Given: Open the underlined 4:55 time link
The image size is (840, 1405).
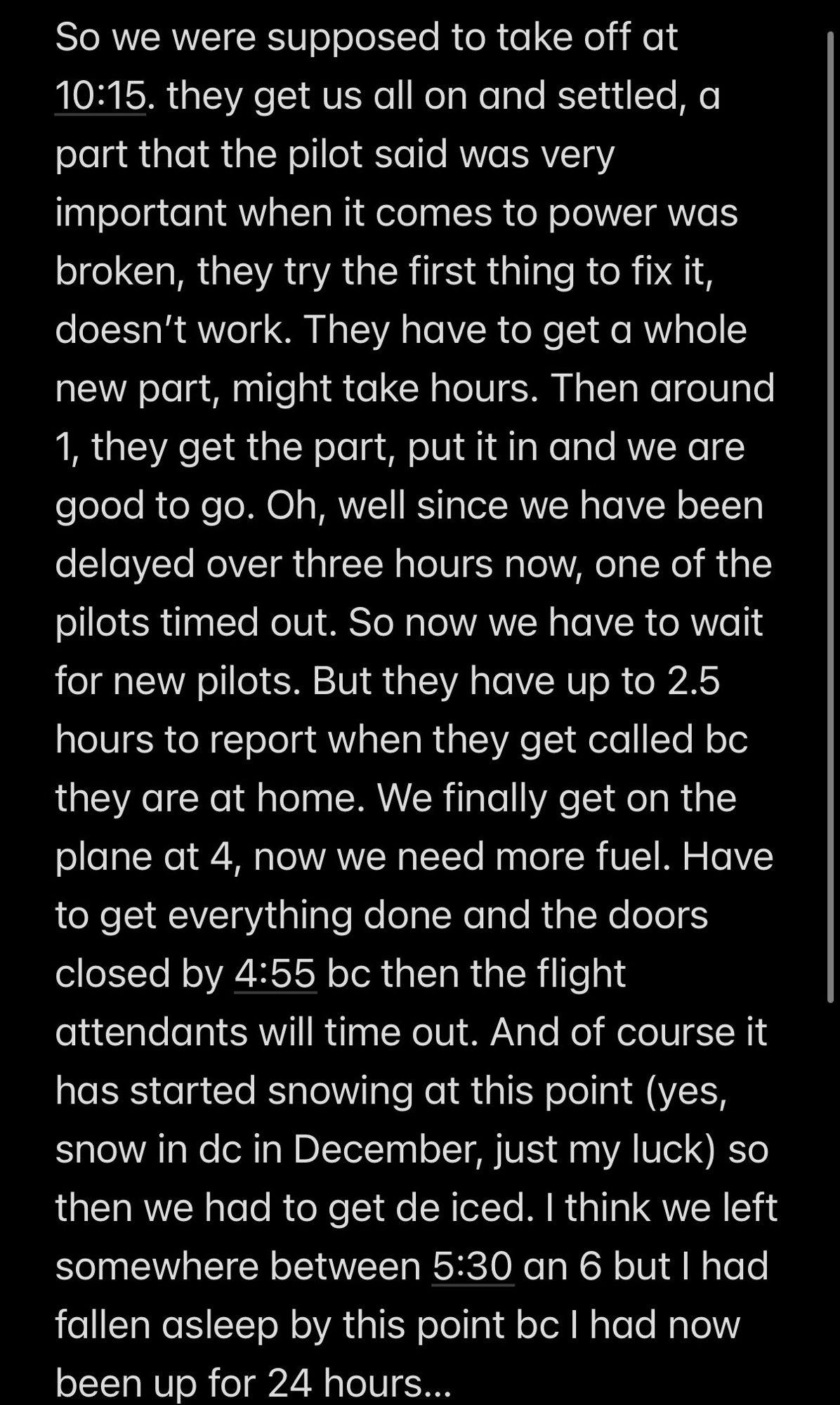Looking at the screenshot, I should [275, 974].
